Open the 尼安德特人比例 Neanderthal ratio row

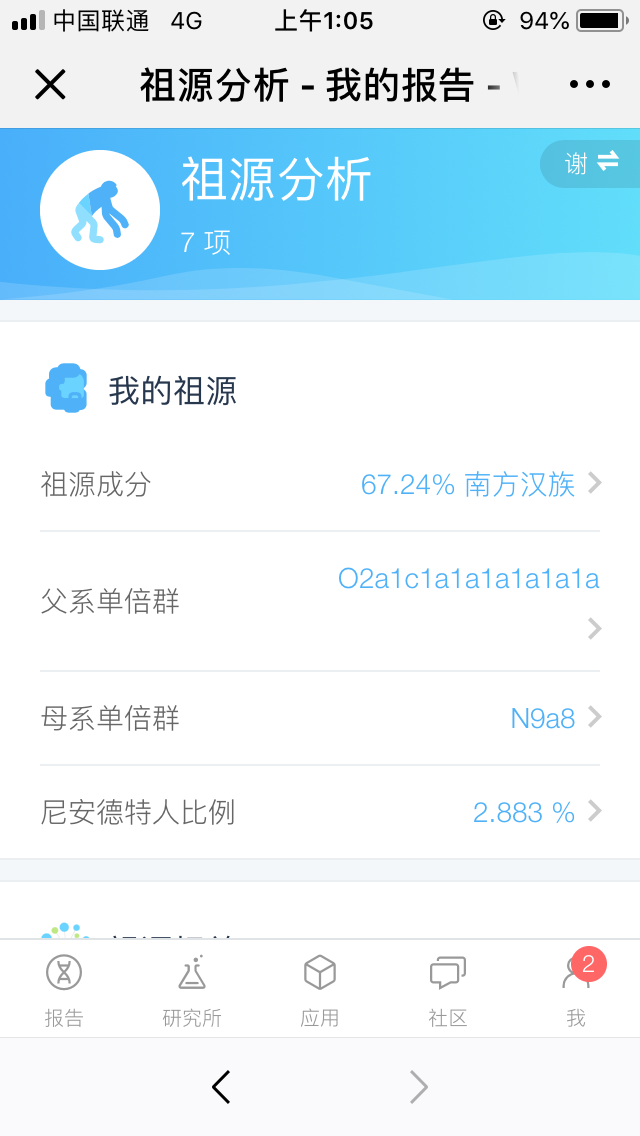tap(320, 812)
